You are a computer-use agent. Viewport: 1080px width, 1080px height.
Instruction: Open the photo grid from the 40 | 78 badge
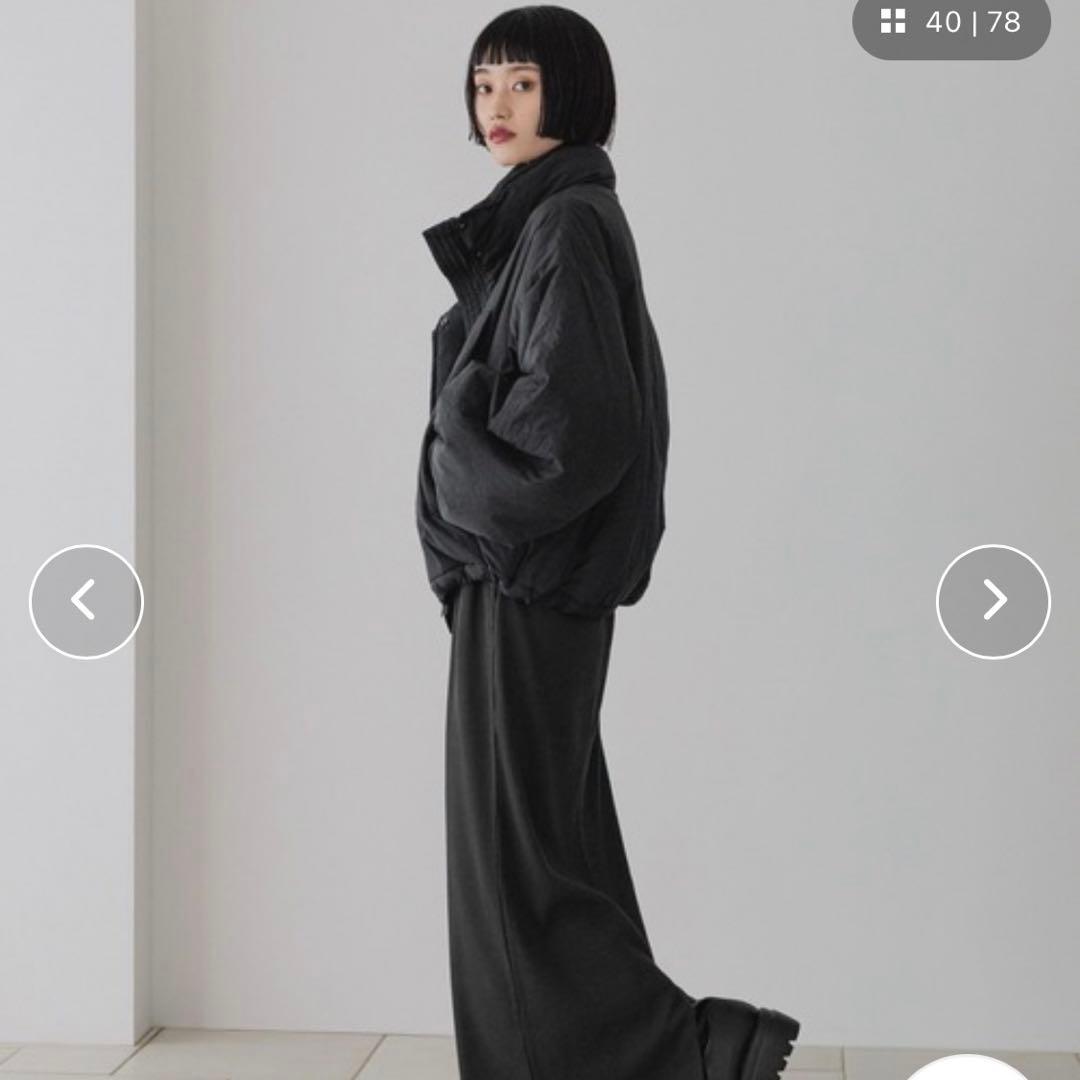tap(950, 22)
